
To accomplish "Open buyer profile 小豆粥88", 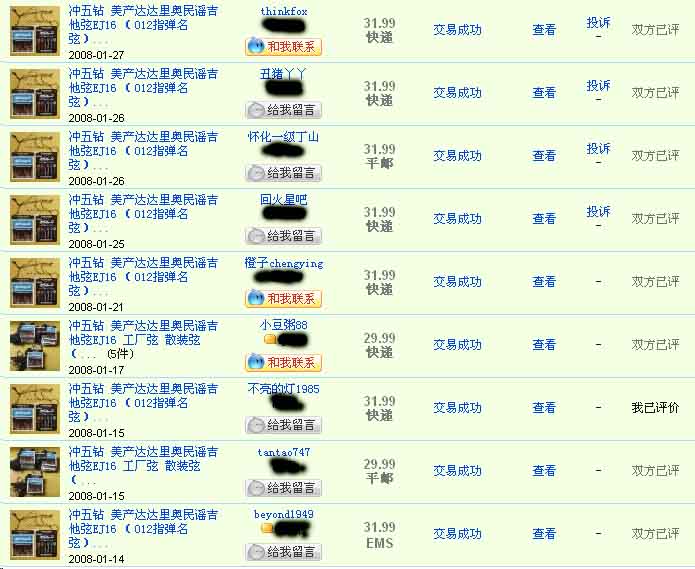I will 283,325.
